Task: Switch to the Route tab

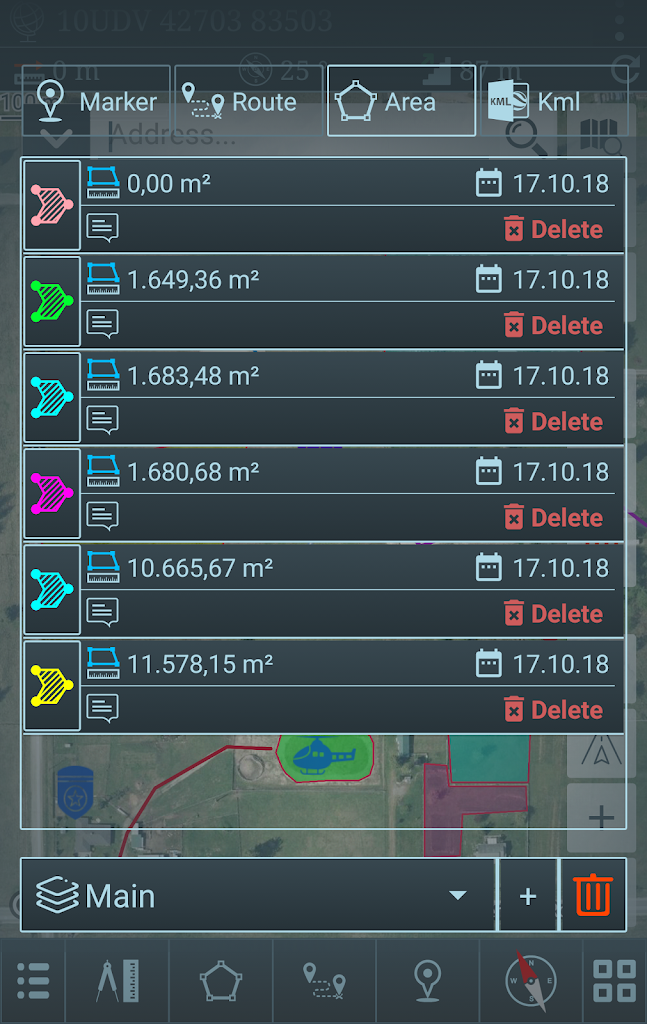Action: click(x=240, y=102)
